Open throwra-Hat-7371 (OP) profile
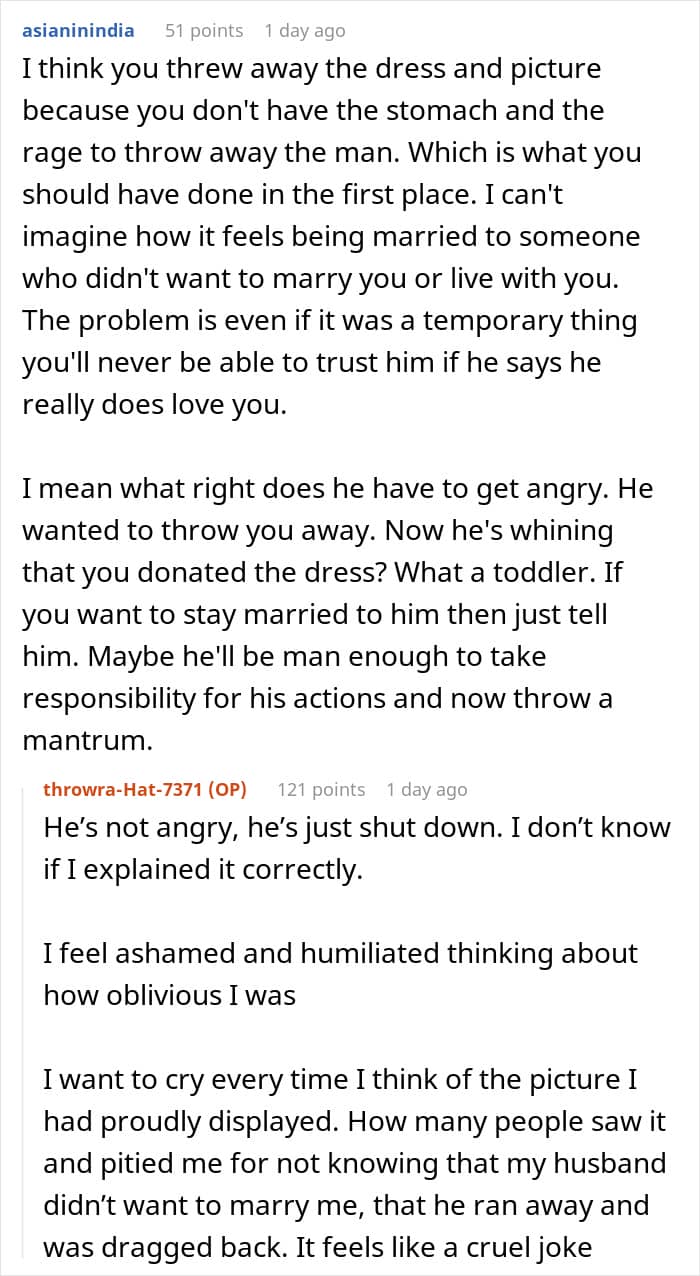This screenshot has width=700, height=1276. (144, 789)
